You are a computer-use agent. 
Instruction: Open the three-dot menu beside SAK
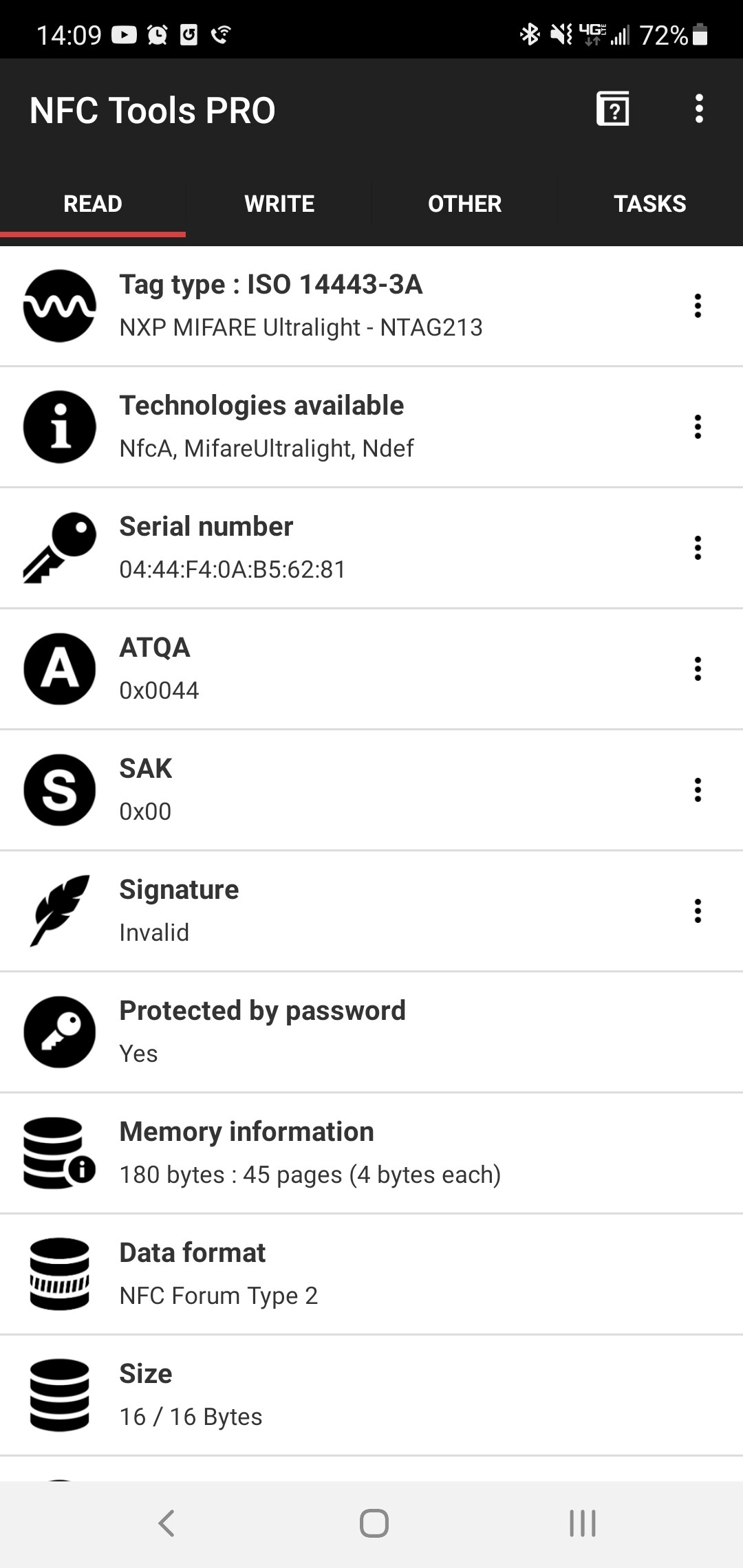698,790
